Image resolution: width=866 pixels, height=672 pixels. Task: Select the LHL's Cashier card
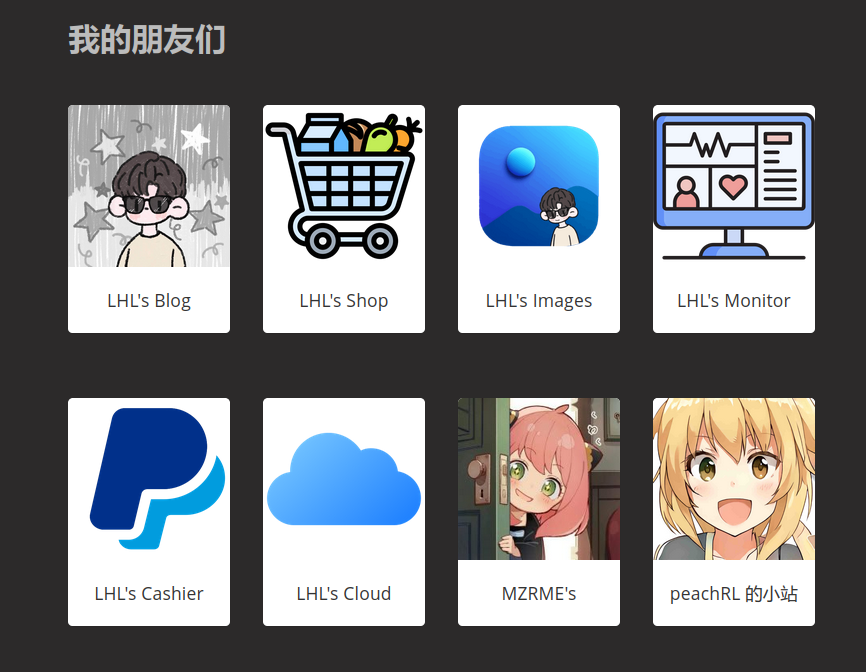tap(149, 511)
